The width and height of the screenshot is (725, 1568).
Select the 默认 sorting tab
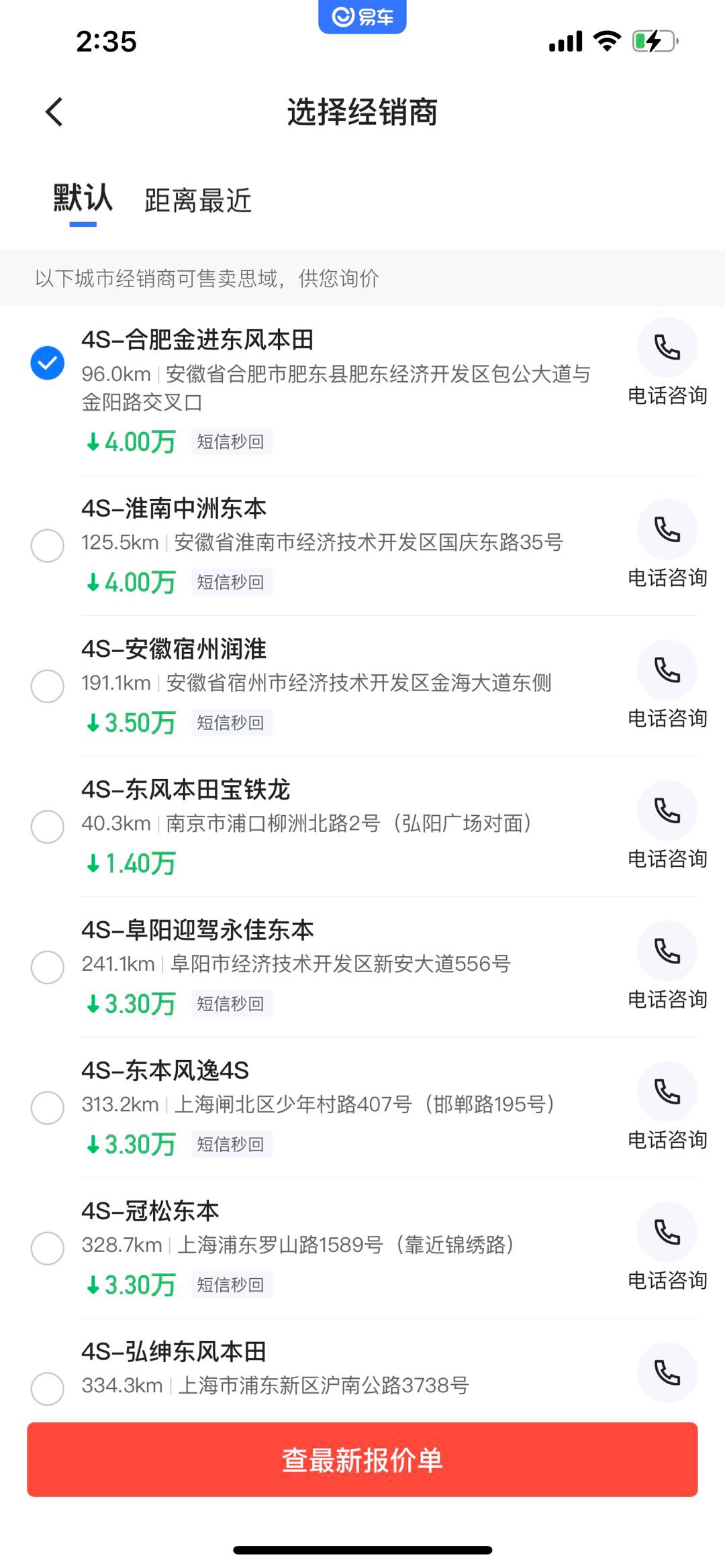pyautogui.click(x=83, y=199)
